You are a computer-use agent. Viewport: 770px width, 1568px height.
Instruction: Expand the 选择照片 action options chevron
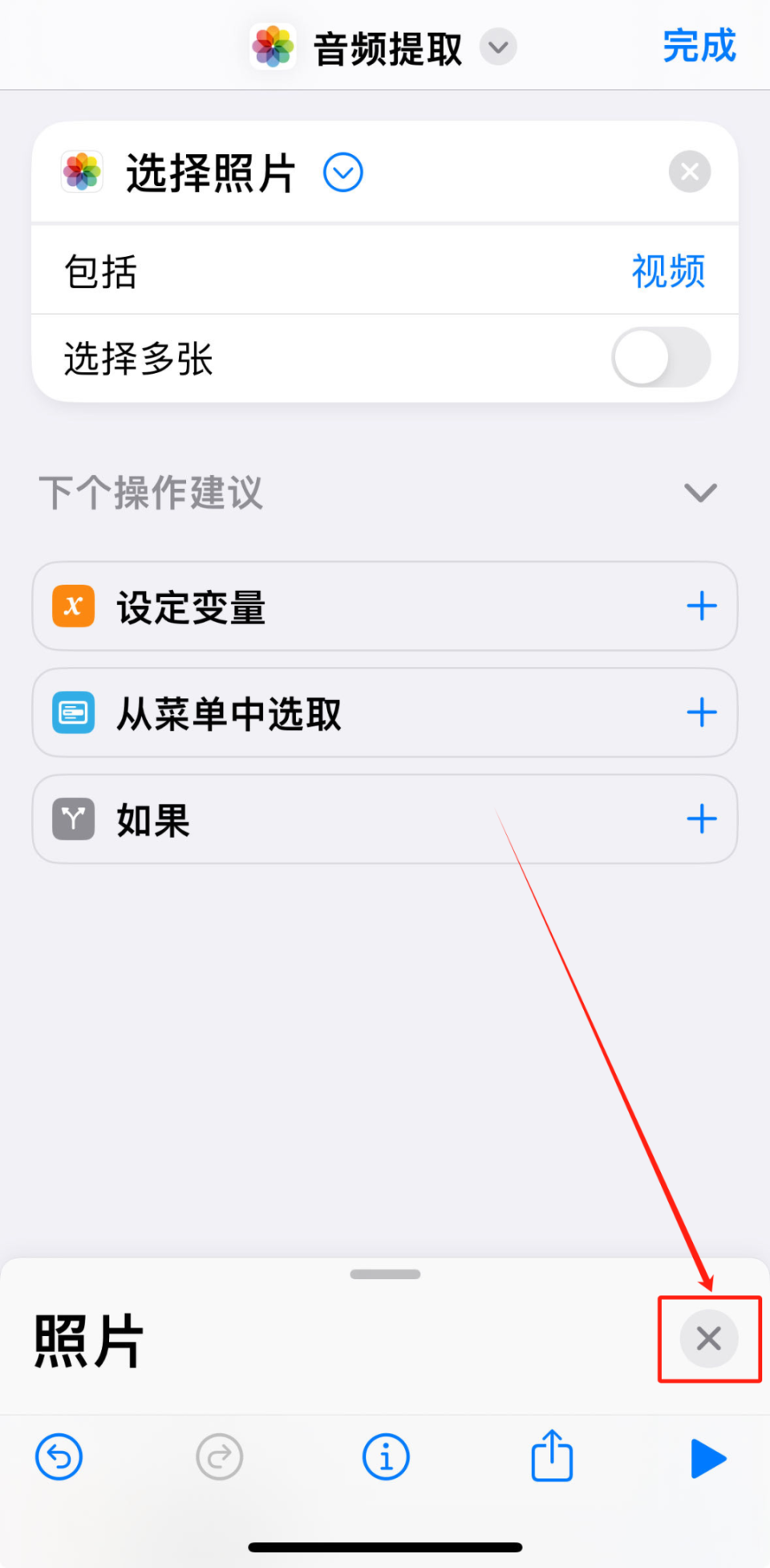pos(342,172)
